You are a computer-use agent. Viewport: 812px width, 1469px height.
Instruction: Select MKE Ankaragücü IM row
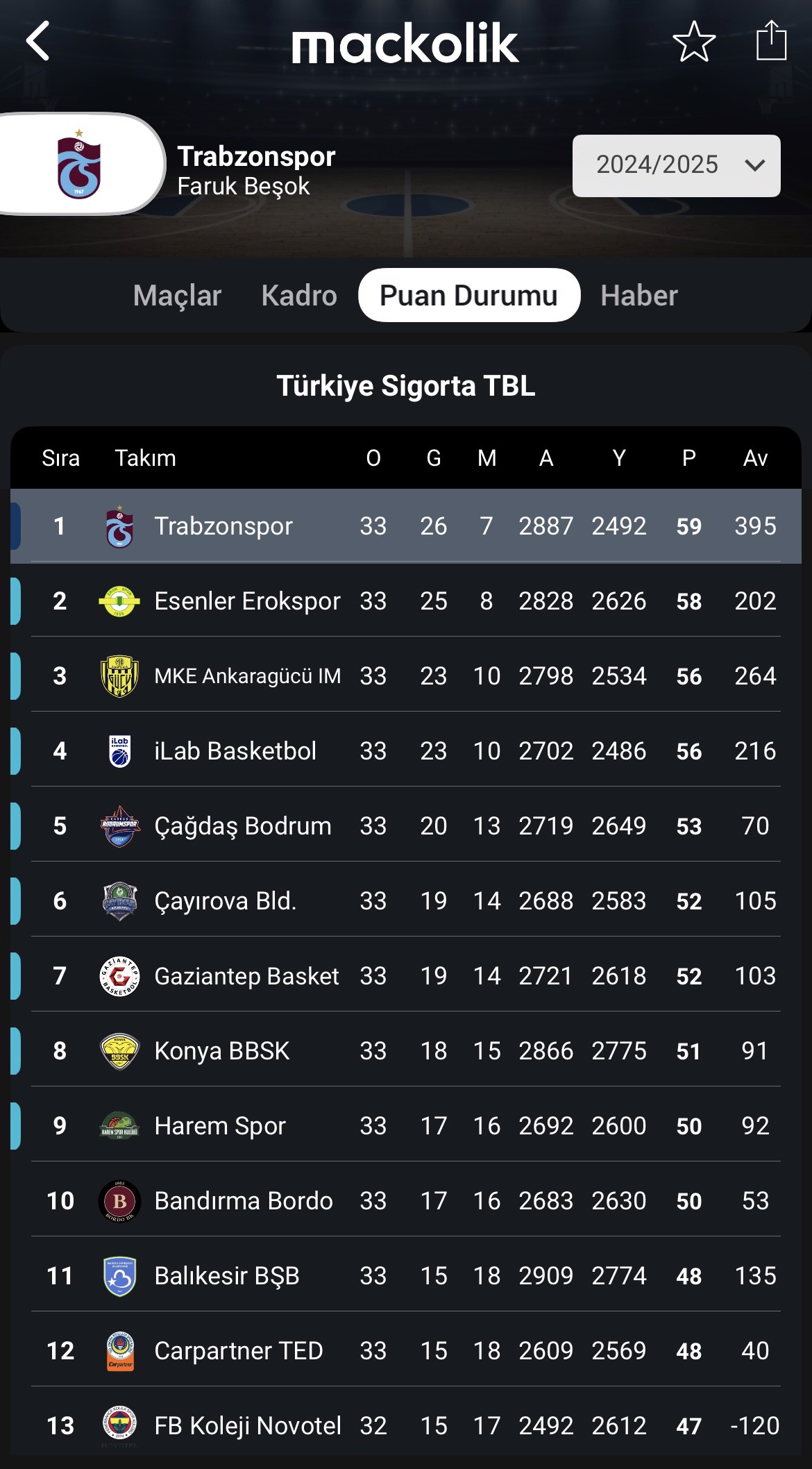[x=247, y=676]
